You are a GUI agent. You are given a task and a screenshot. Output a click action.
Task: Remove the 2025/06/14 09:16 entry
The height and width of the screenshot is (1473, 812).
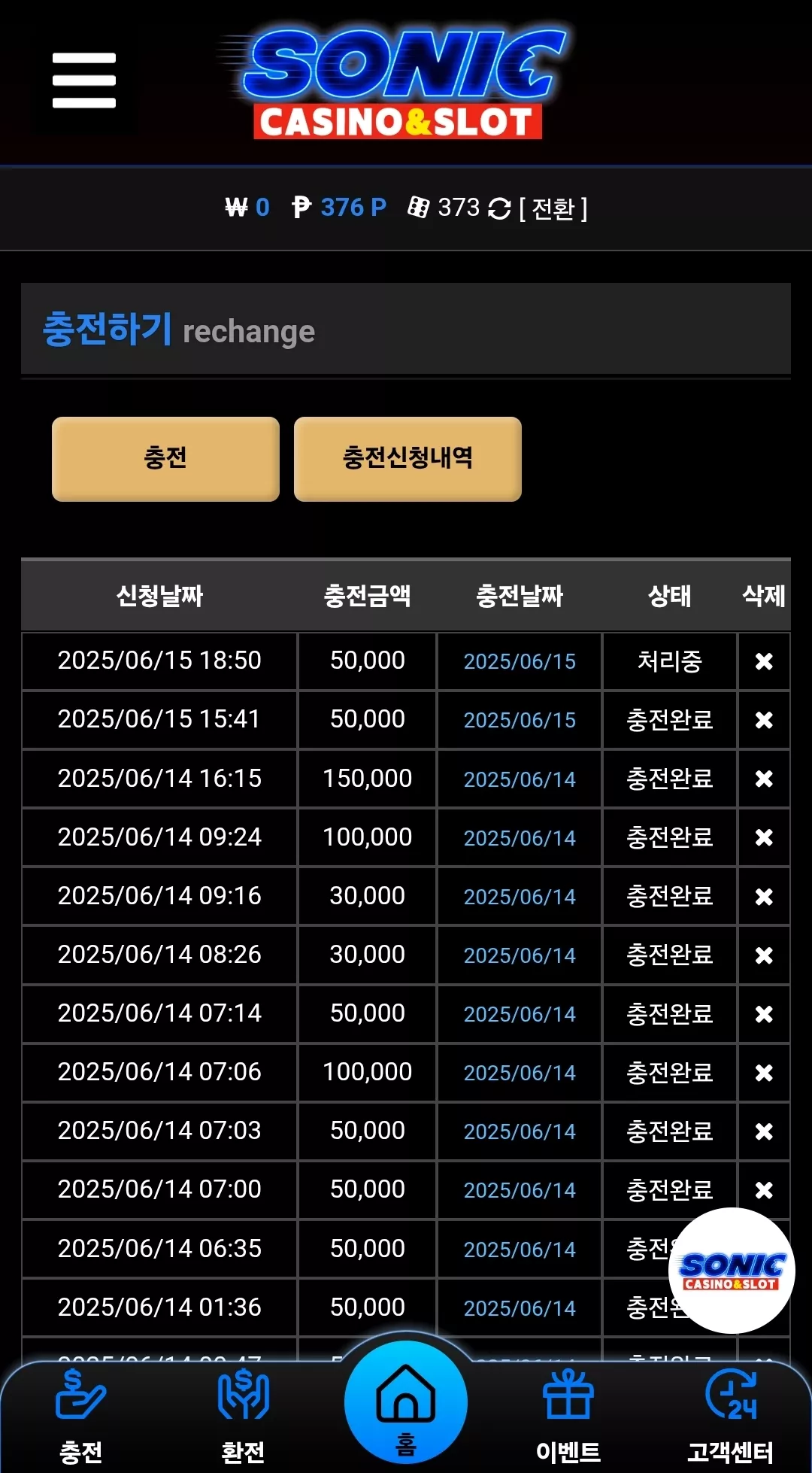point(764,896)
